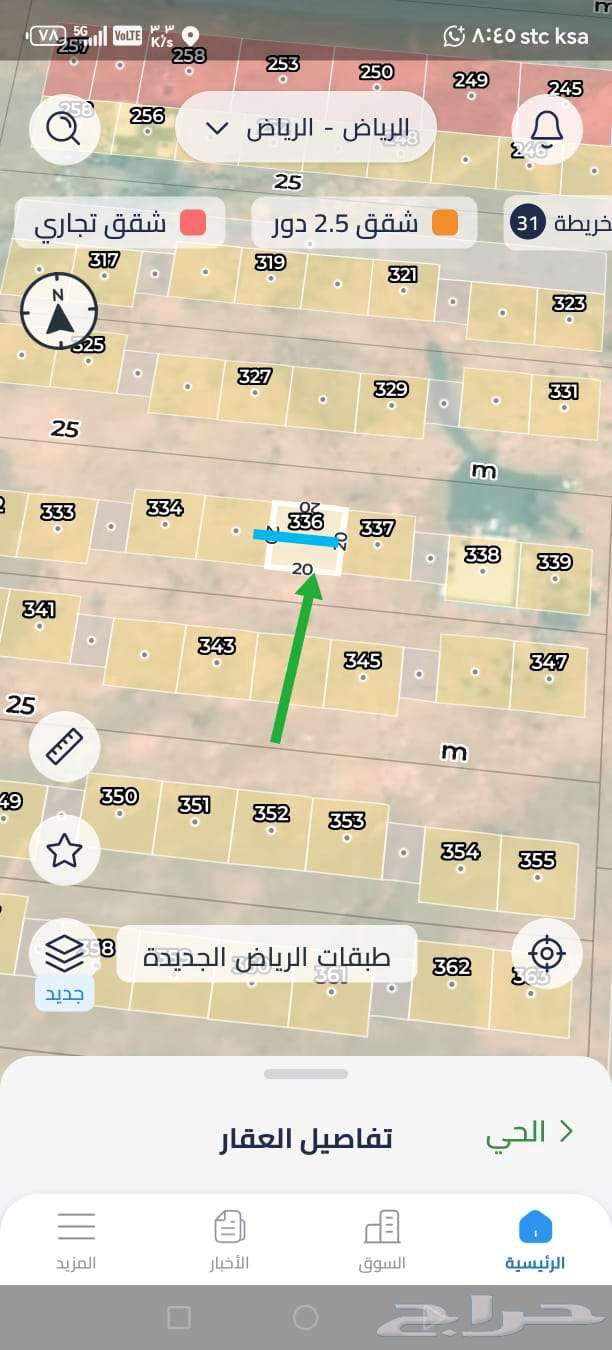Viewport: 612px width, 1350px height.
Task: Select the شقق 2.5 دور filter chip
Action: [364, 223]
